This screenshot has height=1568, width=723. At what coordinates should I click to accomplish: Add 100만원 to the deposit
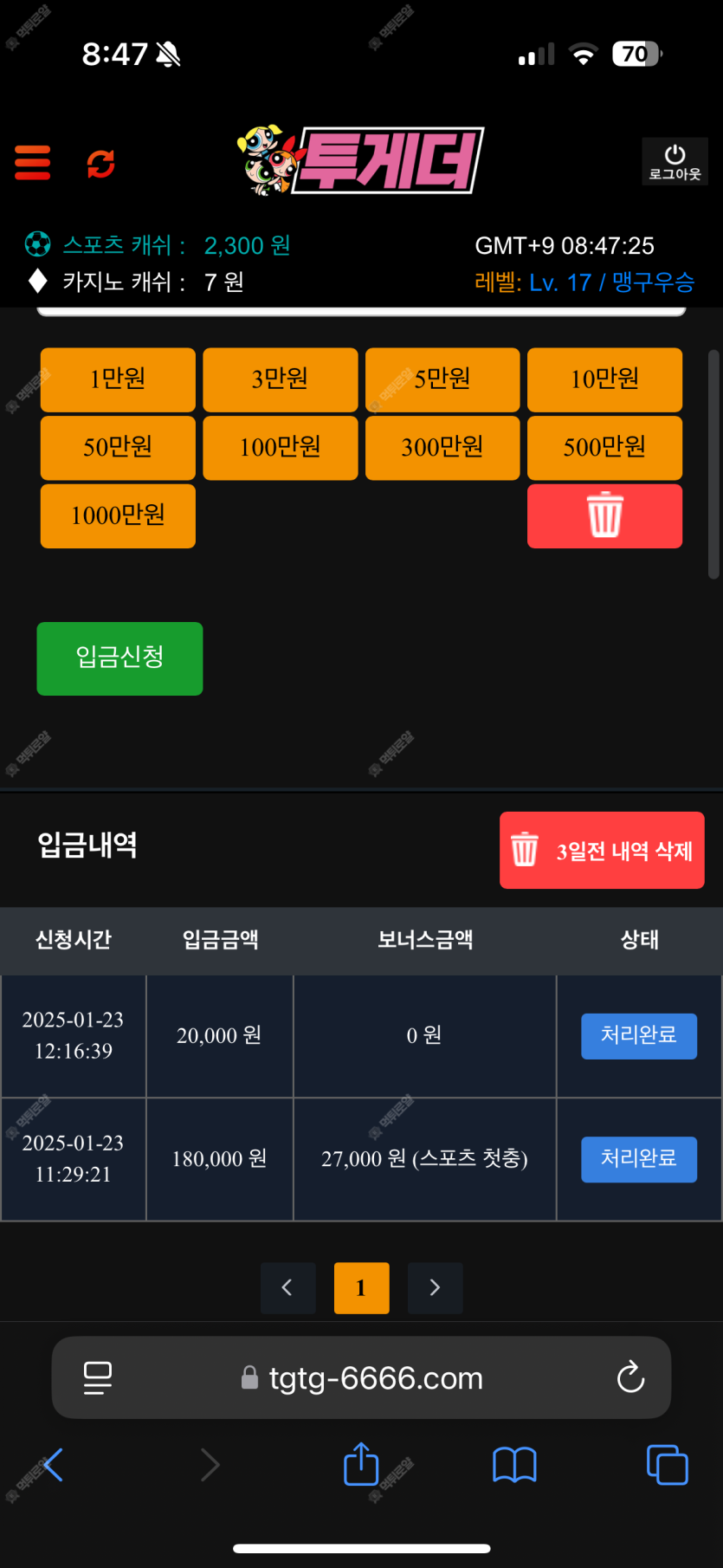[280, 448]
